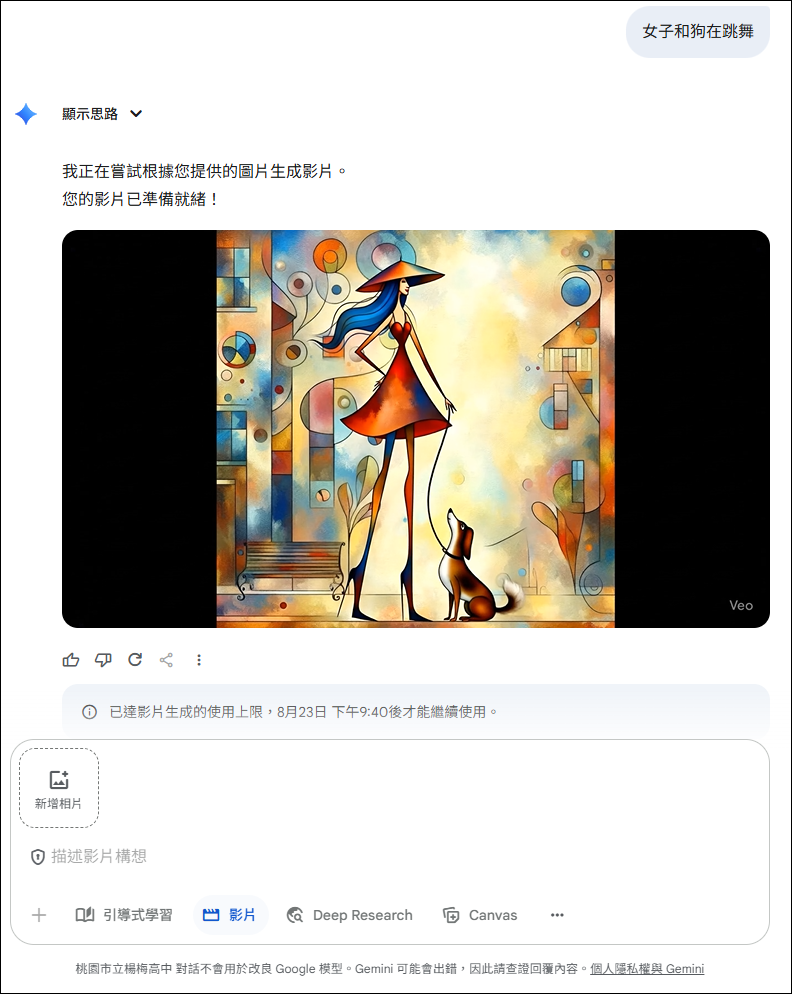Give the response a thumbs up
The image size is (792, 994).
click(71, 660)
